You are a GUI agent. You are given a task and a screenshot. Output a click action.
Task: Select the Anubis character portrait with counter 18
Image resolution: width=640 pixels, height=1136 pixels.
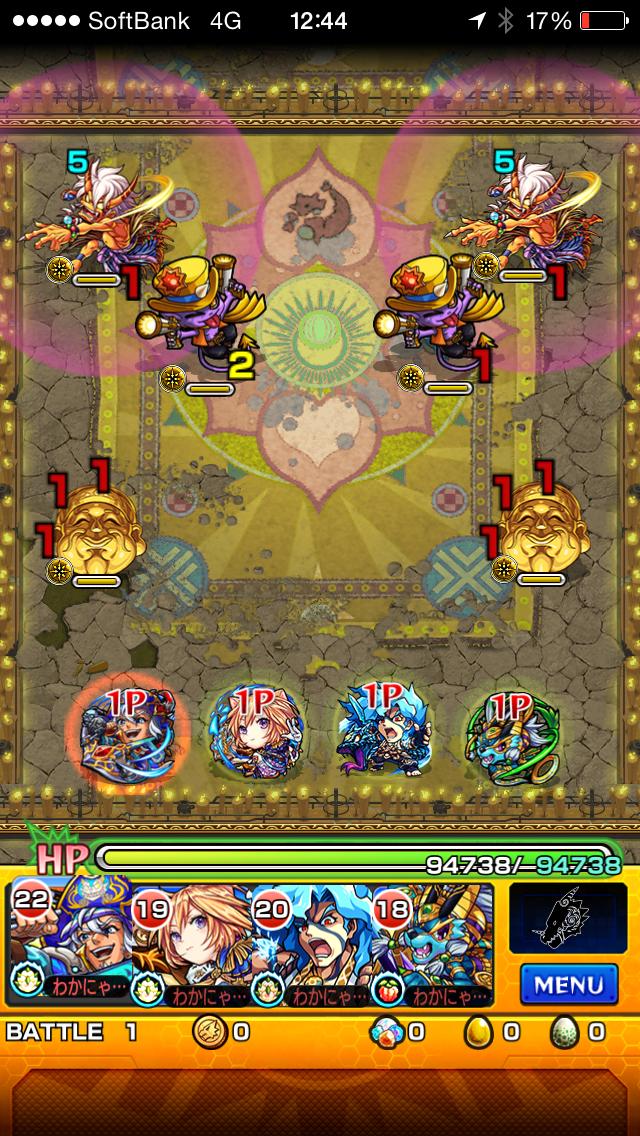tap(433, 943)
